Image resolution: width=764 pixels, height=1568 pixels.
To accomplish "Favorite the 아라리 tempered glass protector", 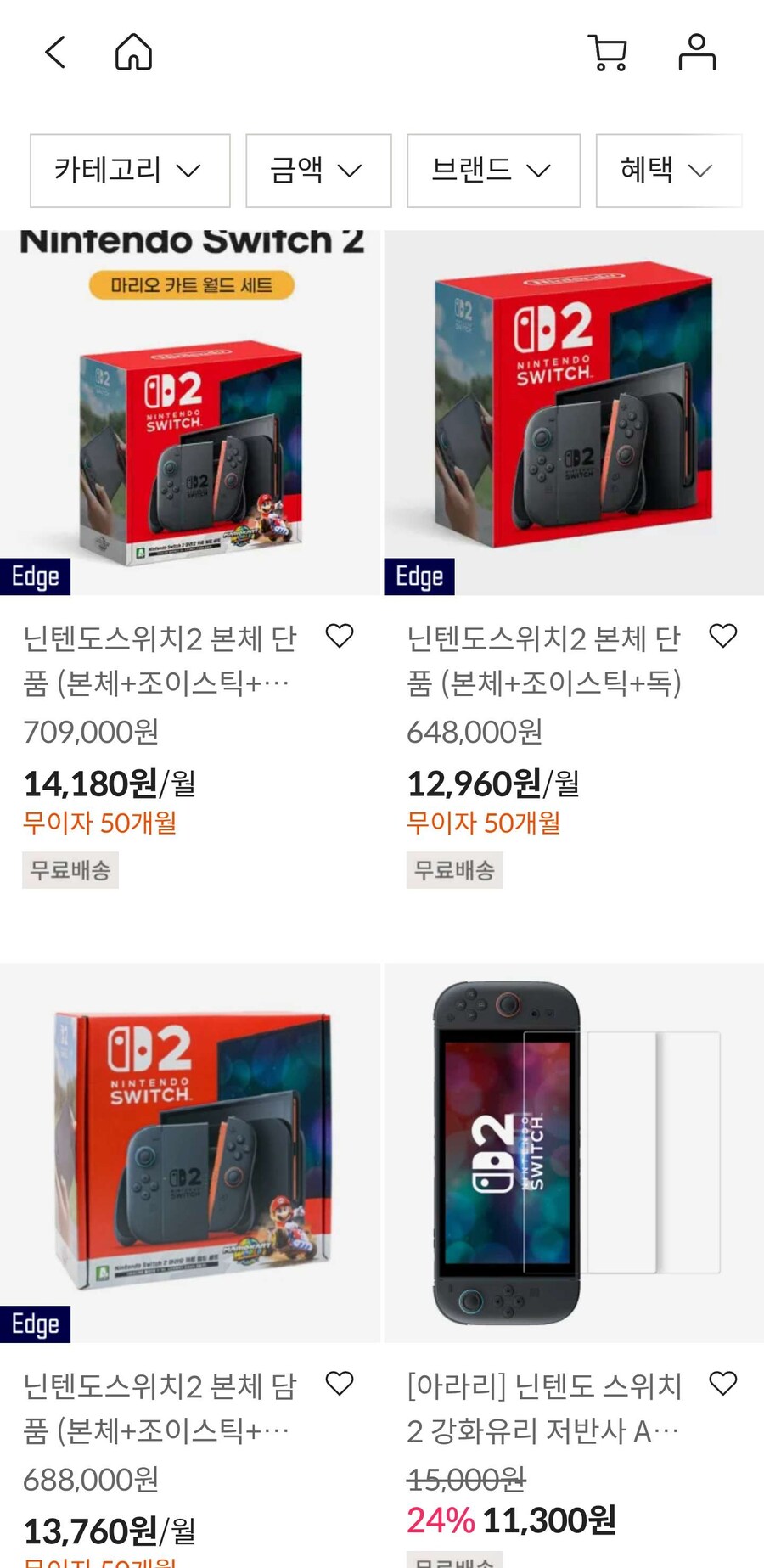I will tap(724, 1382).
